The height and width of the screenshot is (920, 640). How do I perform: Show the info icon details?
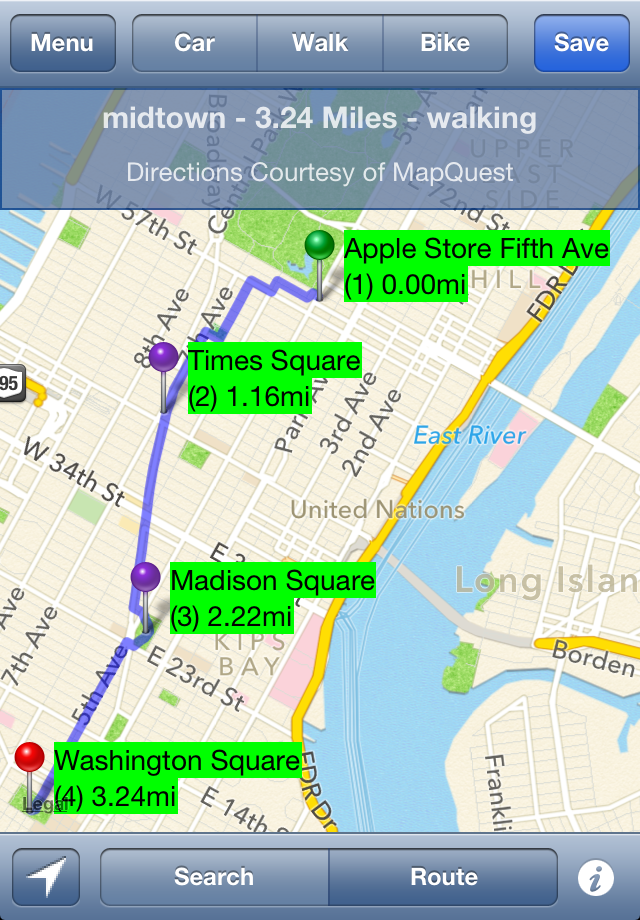(596, 878)
